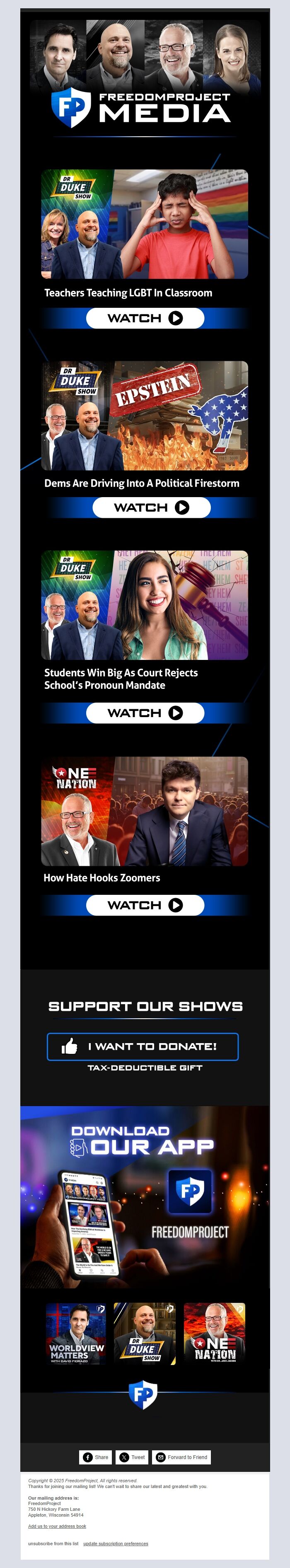This screenshot has width=290, height=1568.
Task: Open the pronoun mandate video thumbnail
Action: pyautogui.click(x=145, y=605)
